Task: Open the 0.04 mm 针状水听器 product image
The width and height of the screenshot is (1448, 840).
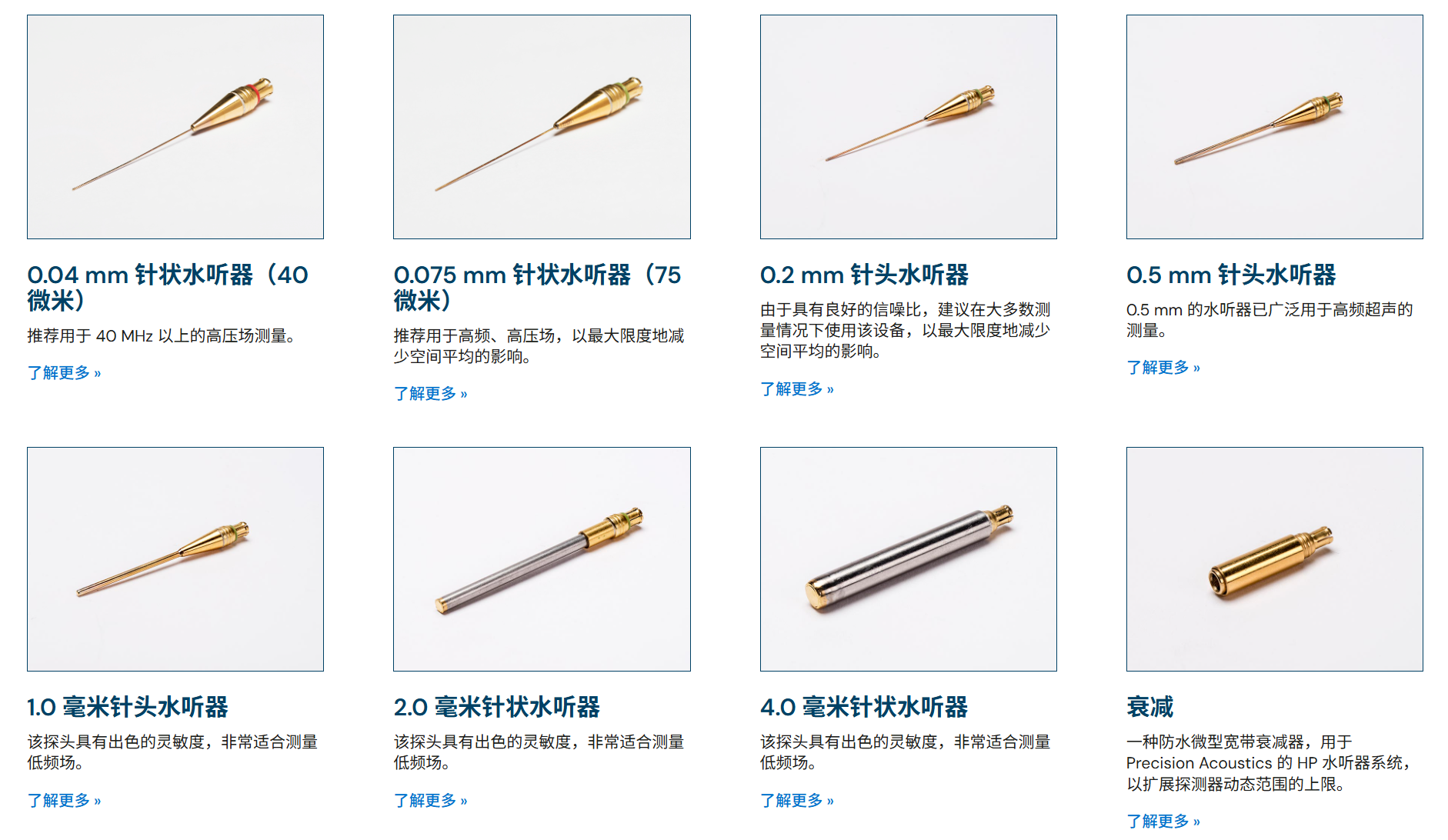Action: [175, 127]
